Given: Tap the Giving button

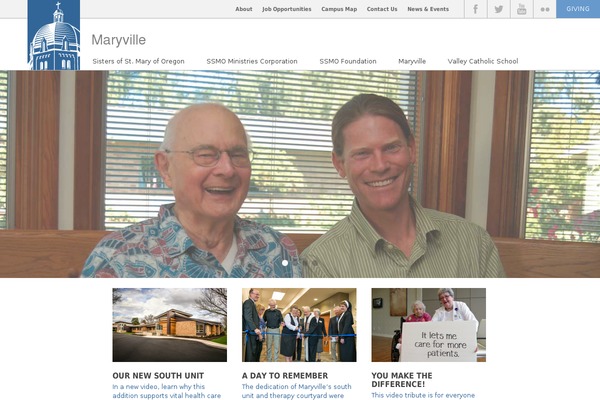Looking at the screenshot, I should (578, 9).
